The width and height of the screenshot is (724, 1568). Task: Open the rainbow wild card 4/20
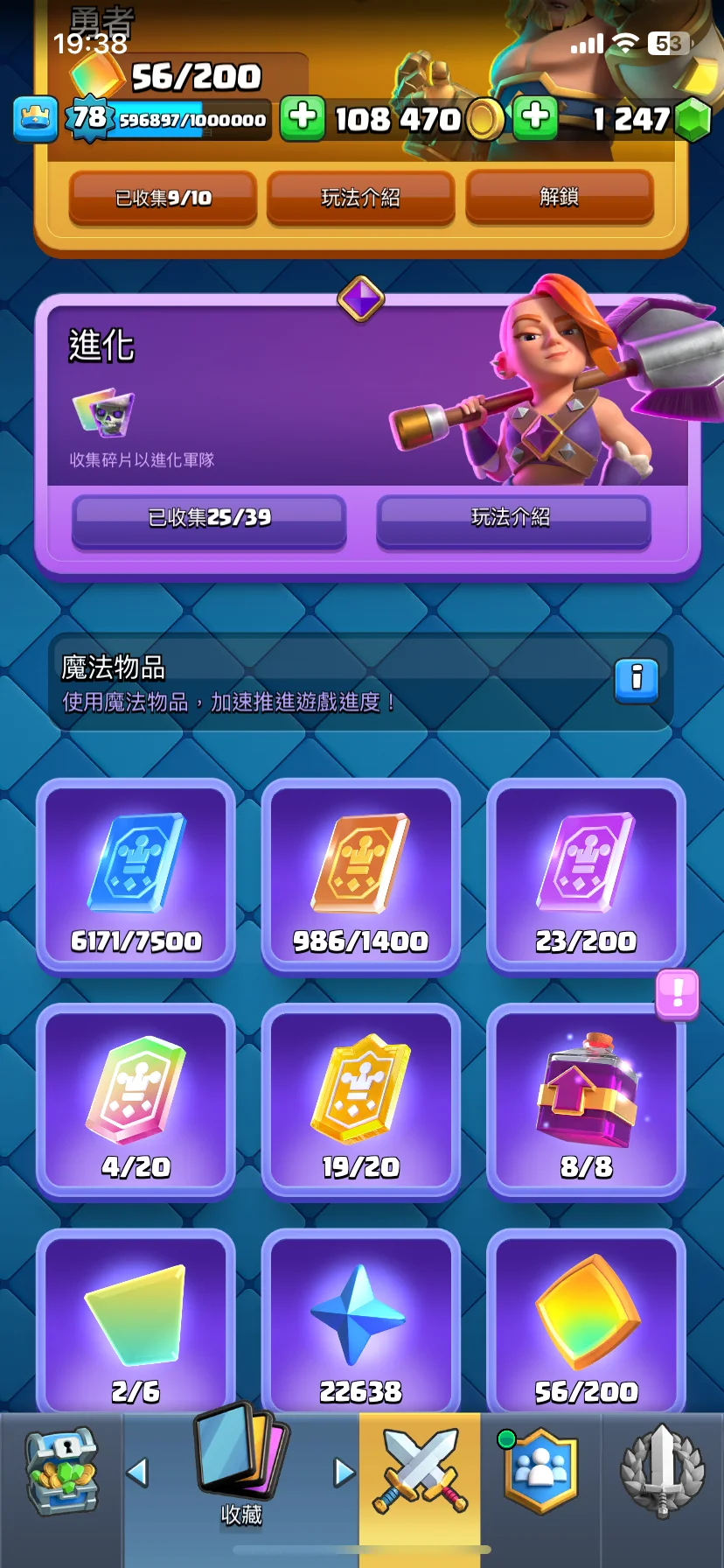[x=136, y=1101]
